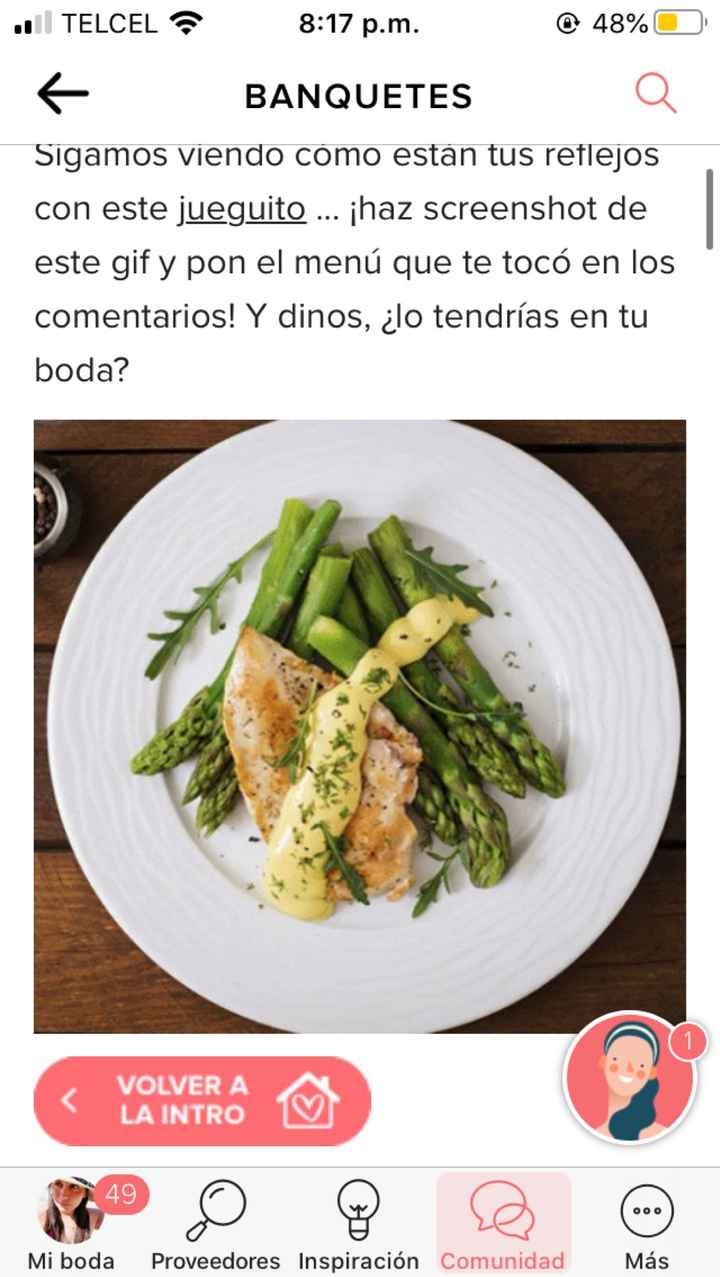Open the underlined jueguito link
The height and width of the screenshot is (1277, 720).
coord(240,209)
